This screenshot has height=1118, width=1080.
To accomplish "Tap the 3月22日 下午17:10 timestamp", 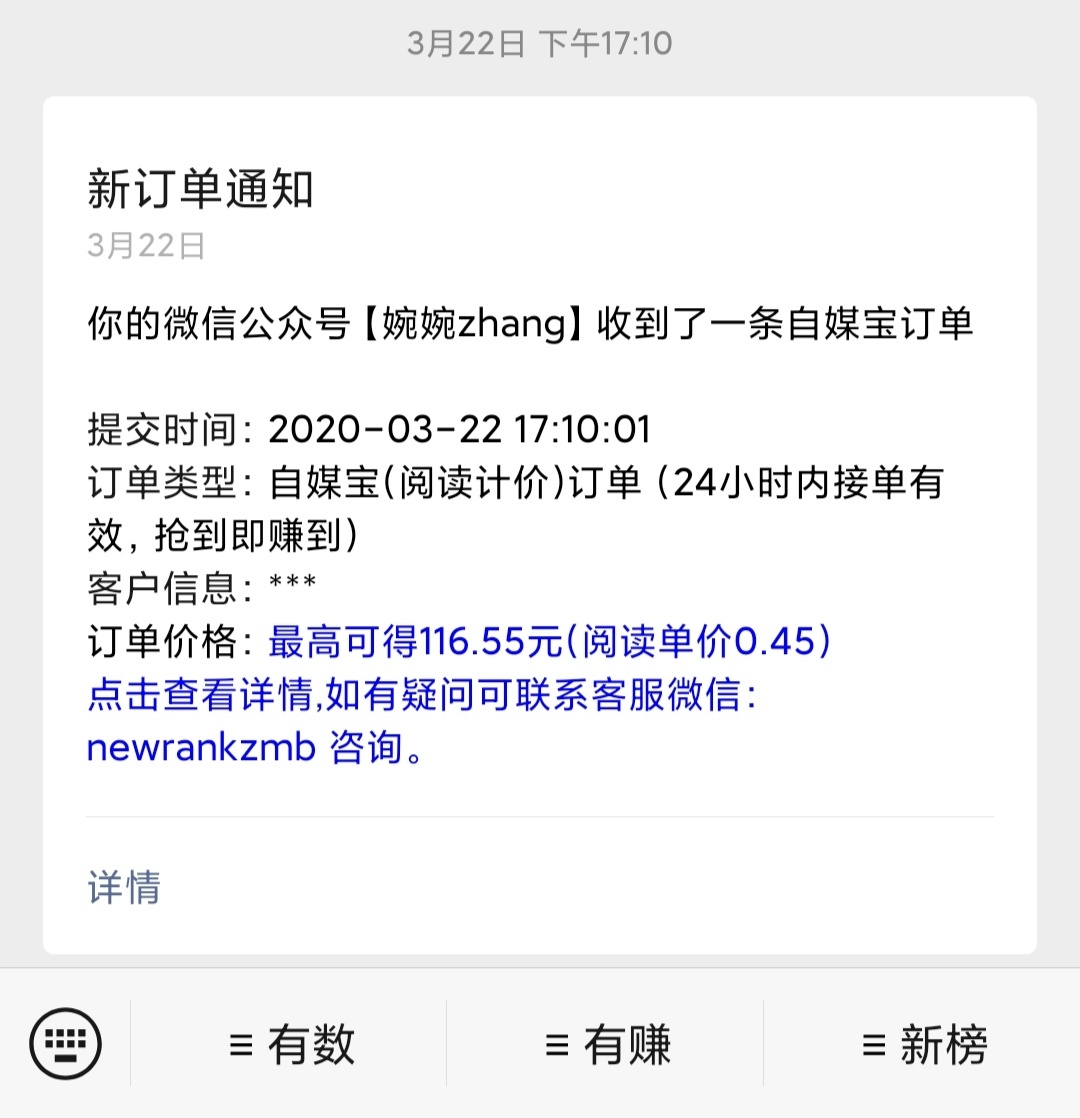I will click(x=540, y=43).
